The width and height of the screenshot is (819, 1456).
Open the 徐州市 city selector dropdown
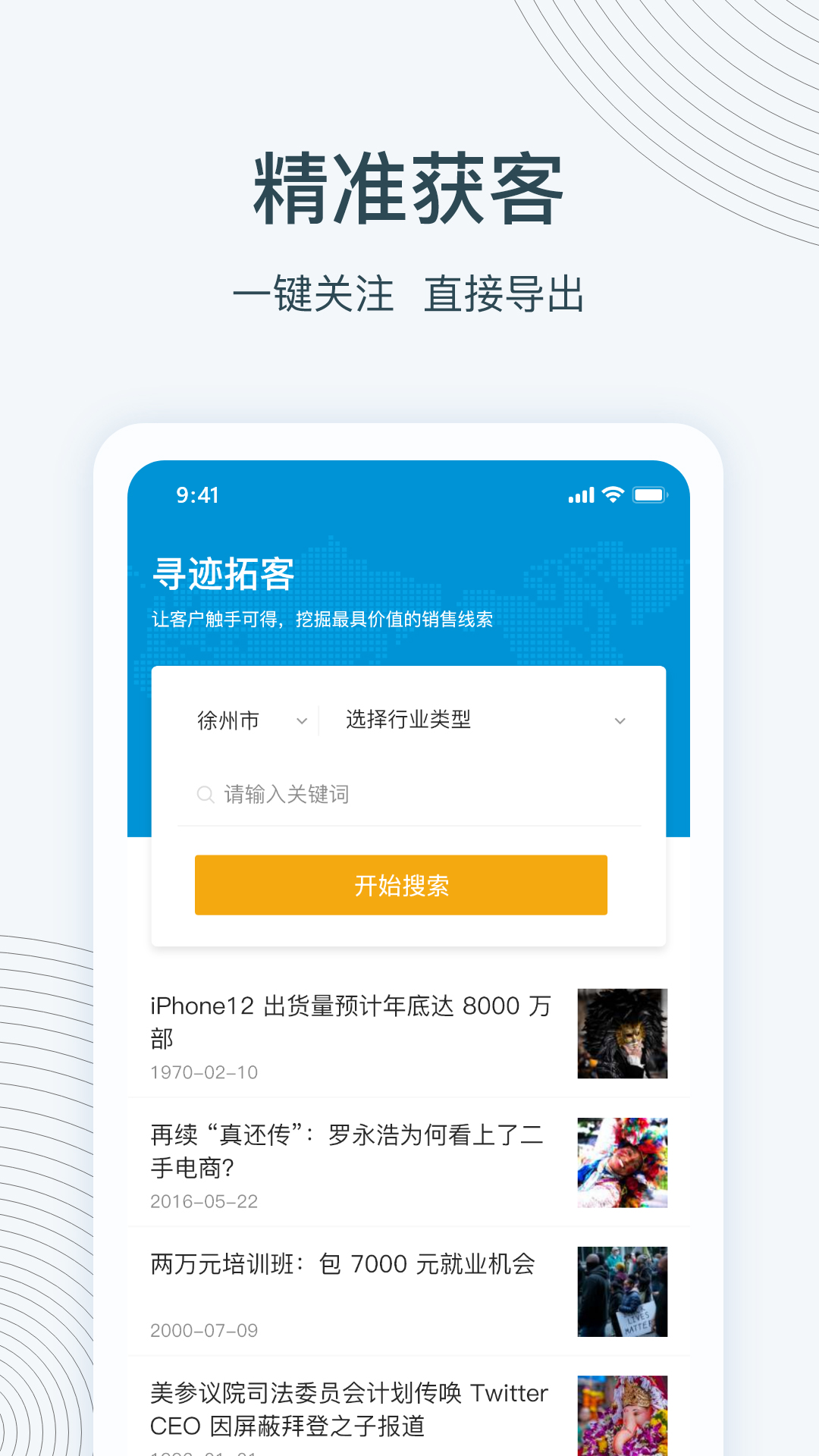point(231,720)
